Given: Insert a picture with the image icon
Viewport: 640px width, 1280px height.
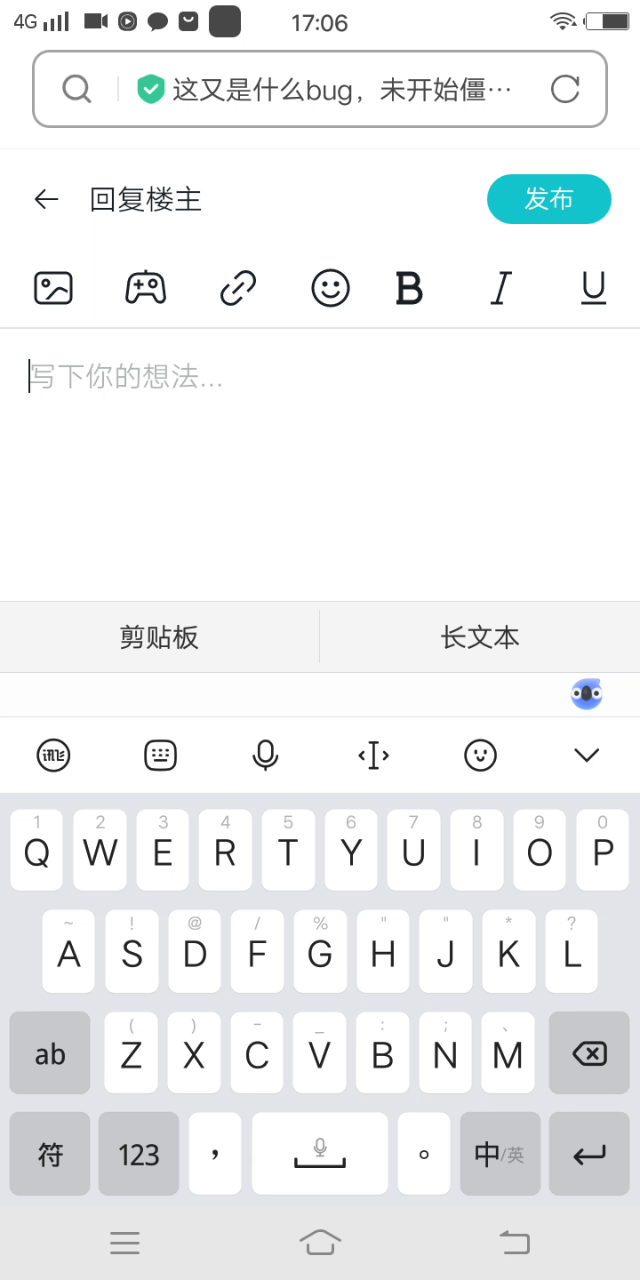Looking at the screenshot, I should pos(53,288).
